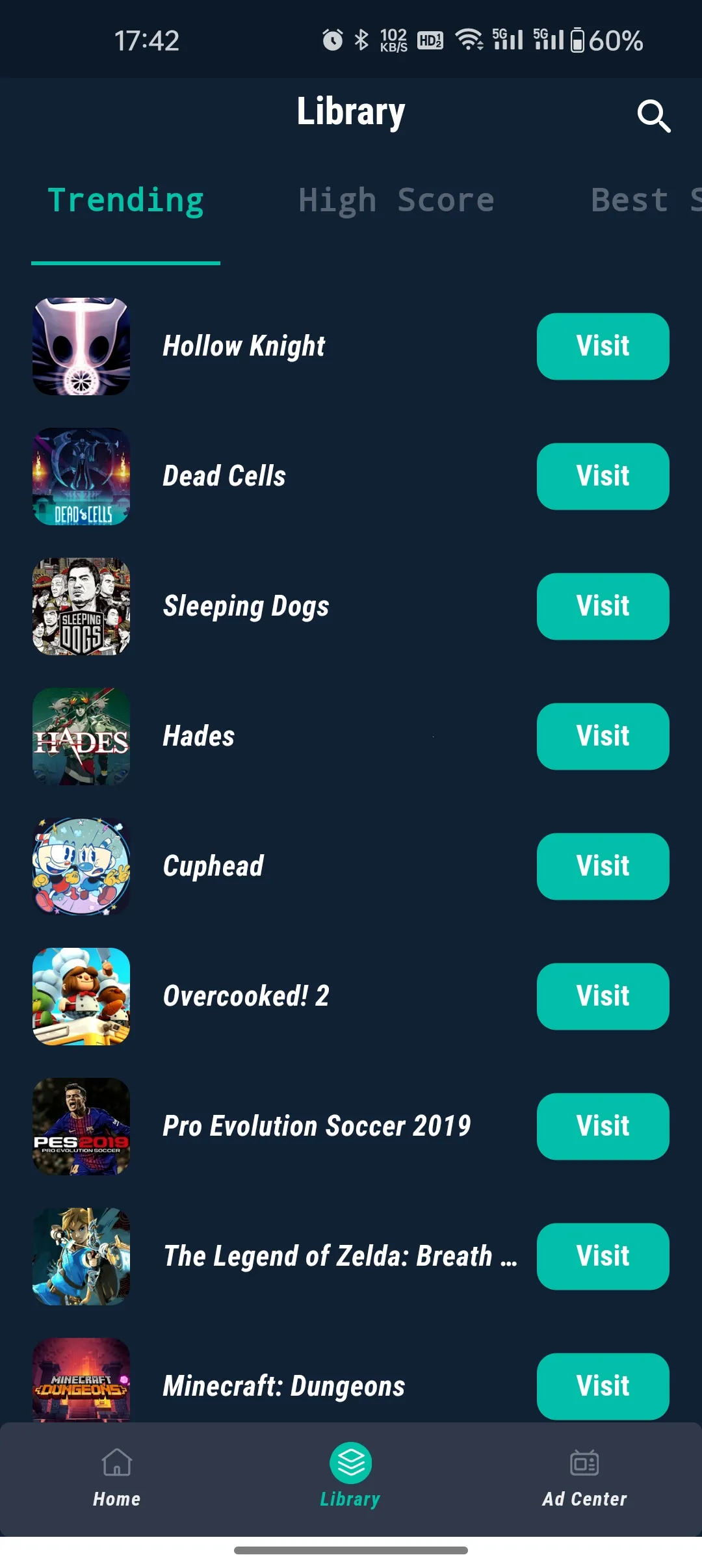Visit the Hollow Knight page
Image resolution: width=702 pixels, height=1568 pixels.
(x=602, y=346)
